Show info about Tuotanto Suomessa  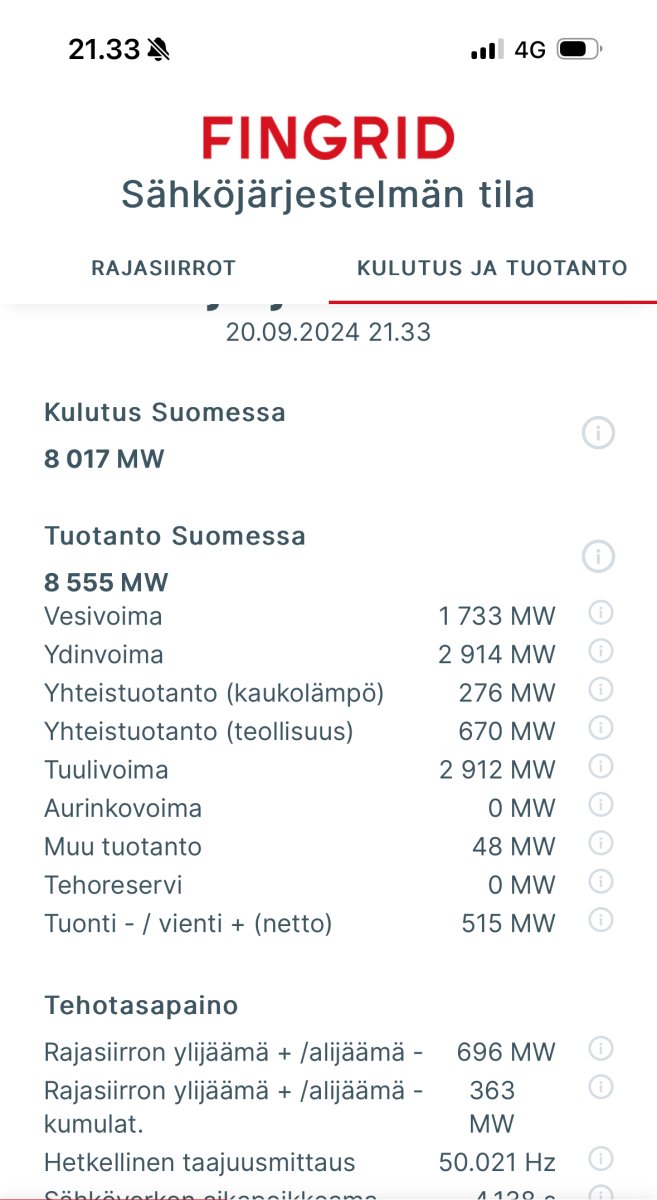point(598,556)
